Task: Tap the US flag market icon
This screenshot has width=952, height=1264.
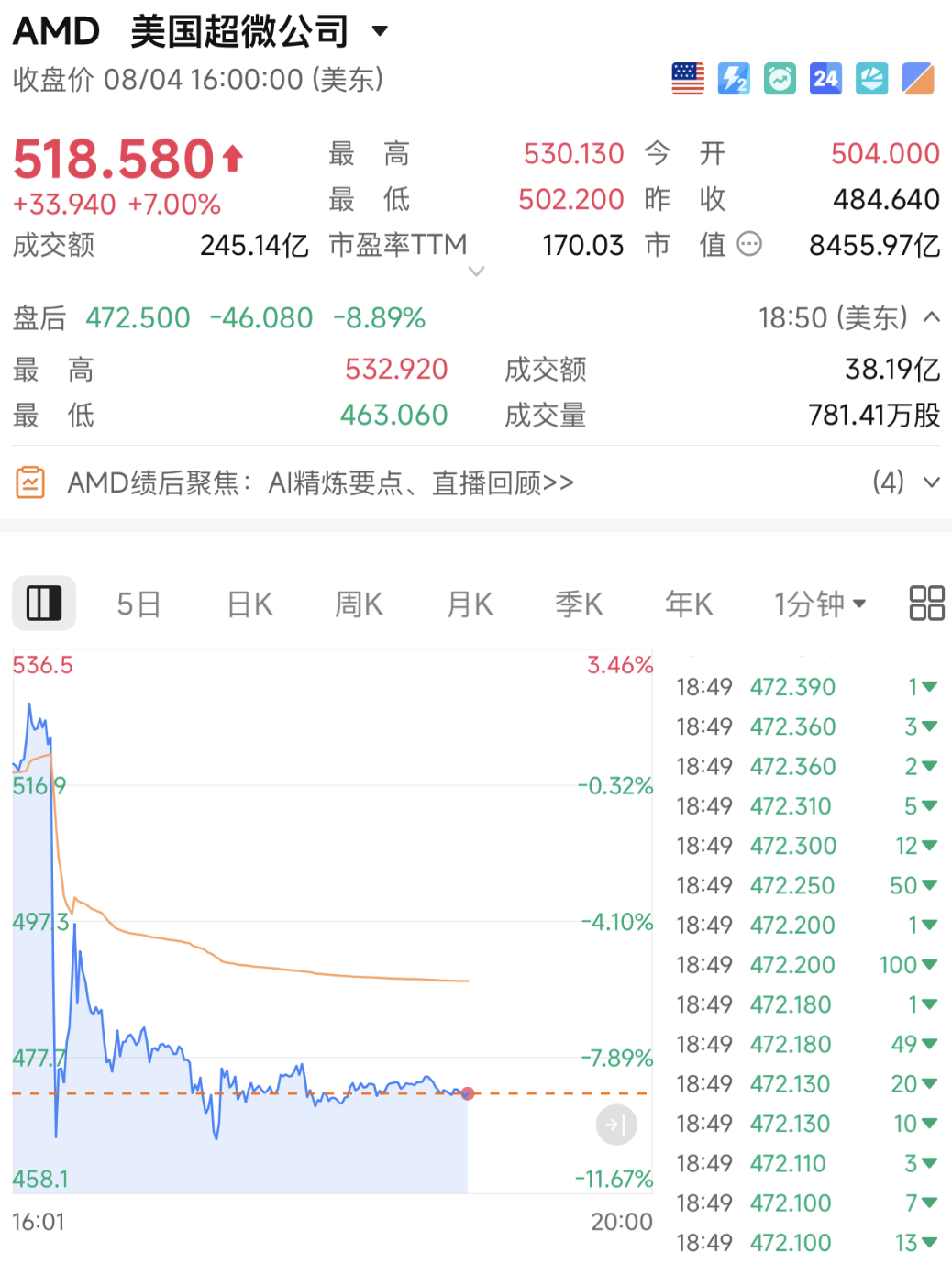Action: (688, 79)
